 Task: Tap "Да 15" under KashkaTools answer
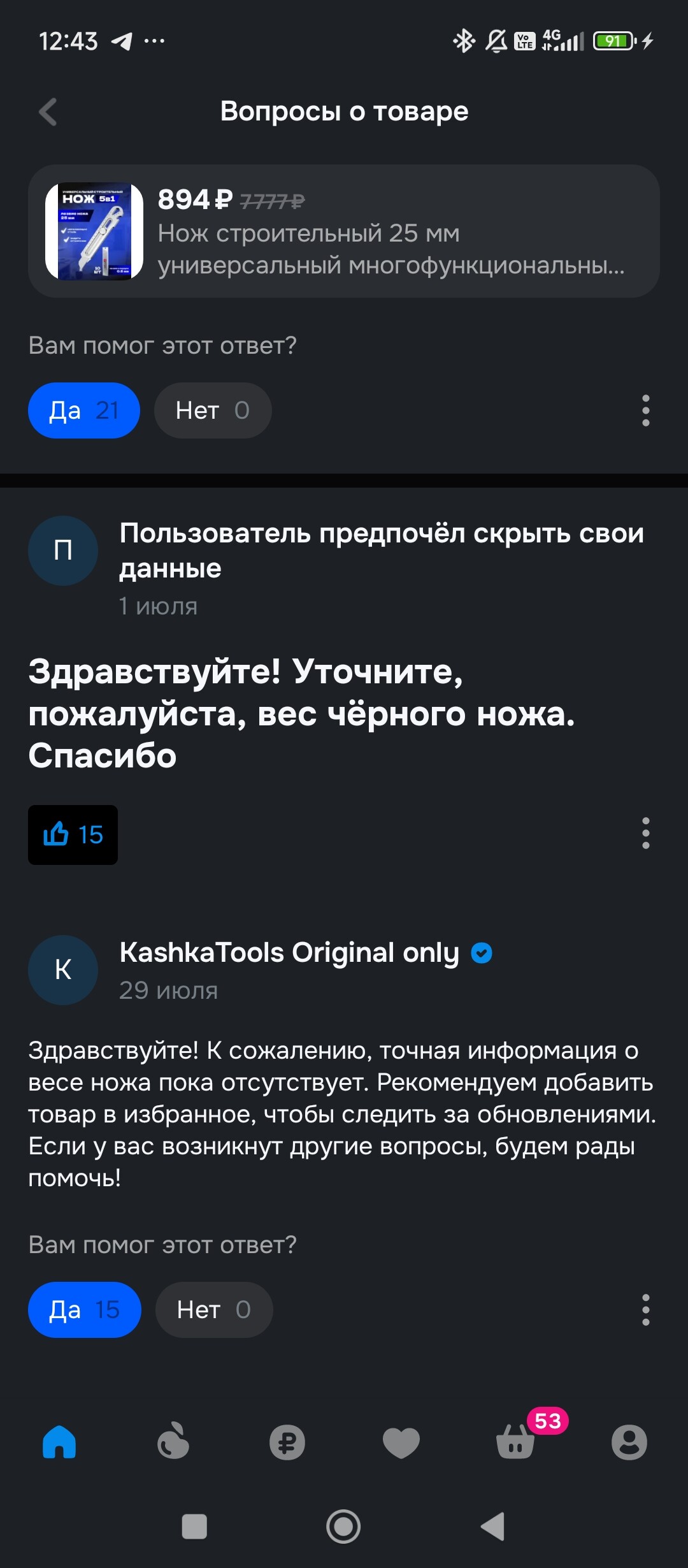(84, 1310)
